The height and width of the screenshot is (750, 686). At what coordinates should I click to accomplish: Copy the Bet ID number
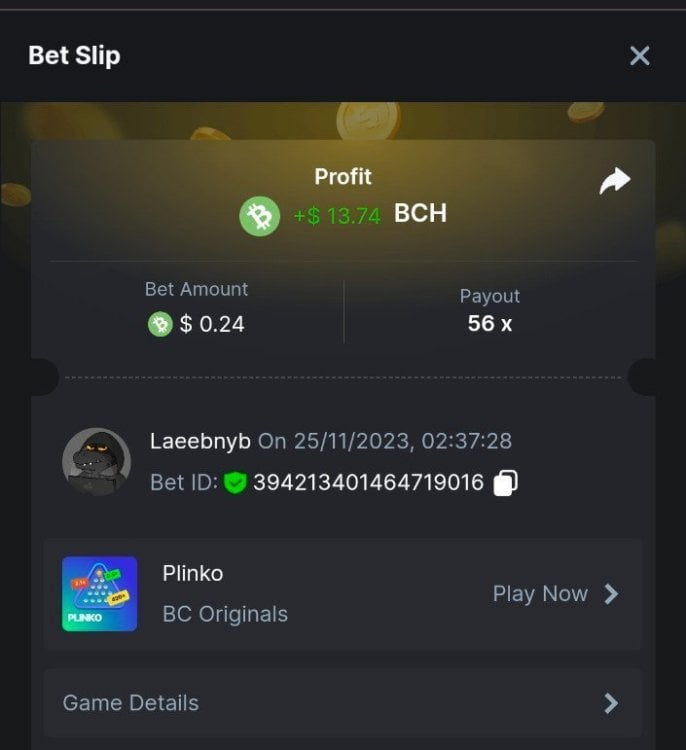pos(506,483)
